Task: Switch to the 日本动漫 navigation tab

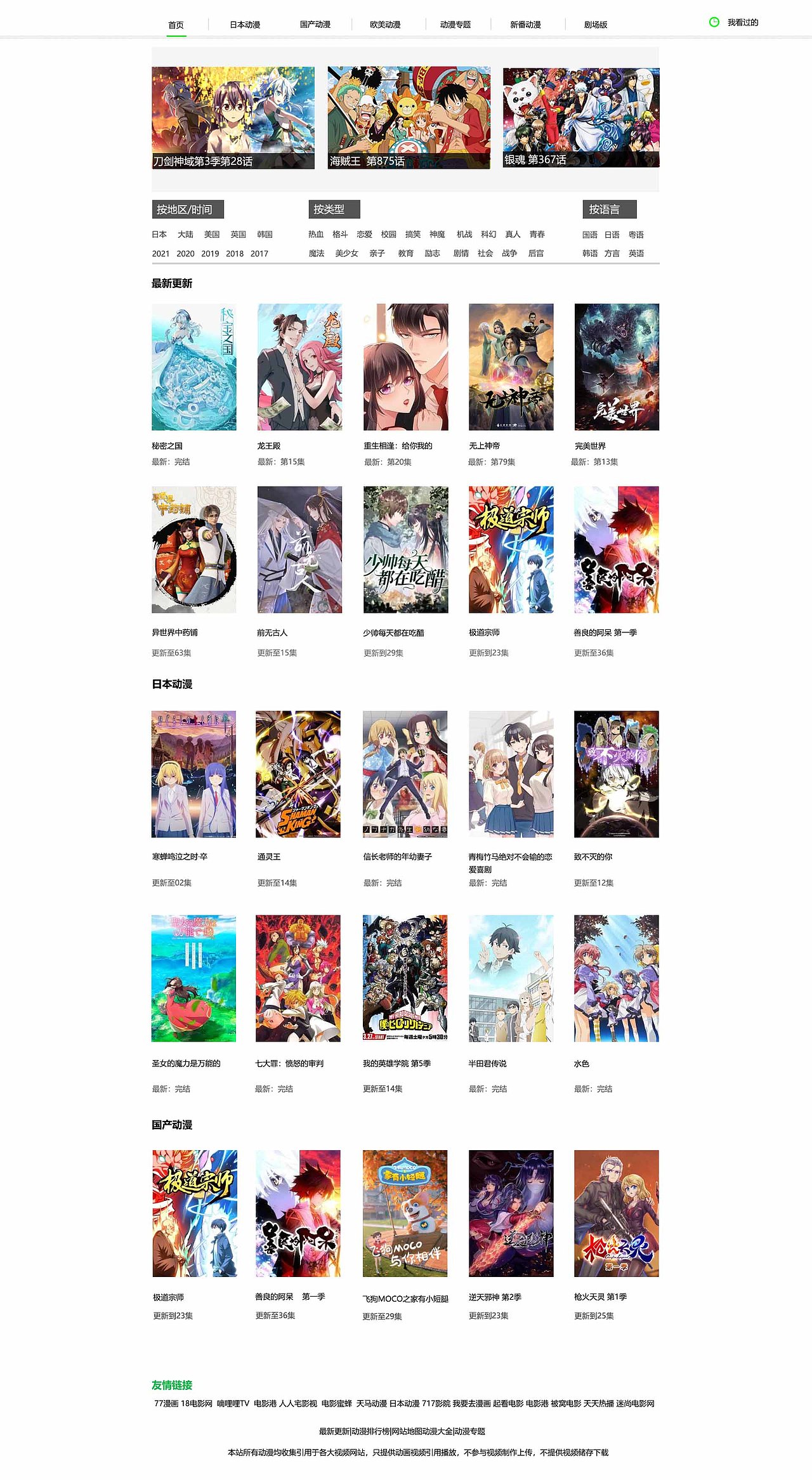Action: coord(245,23)
